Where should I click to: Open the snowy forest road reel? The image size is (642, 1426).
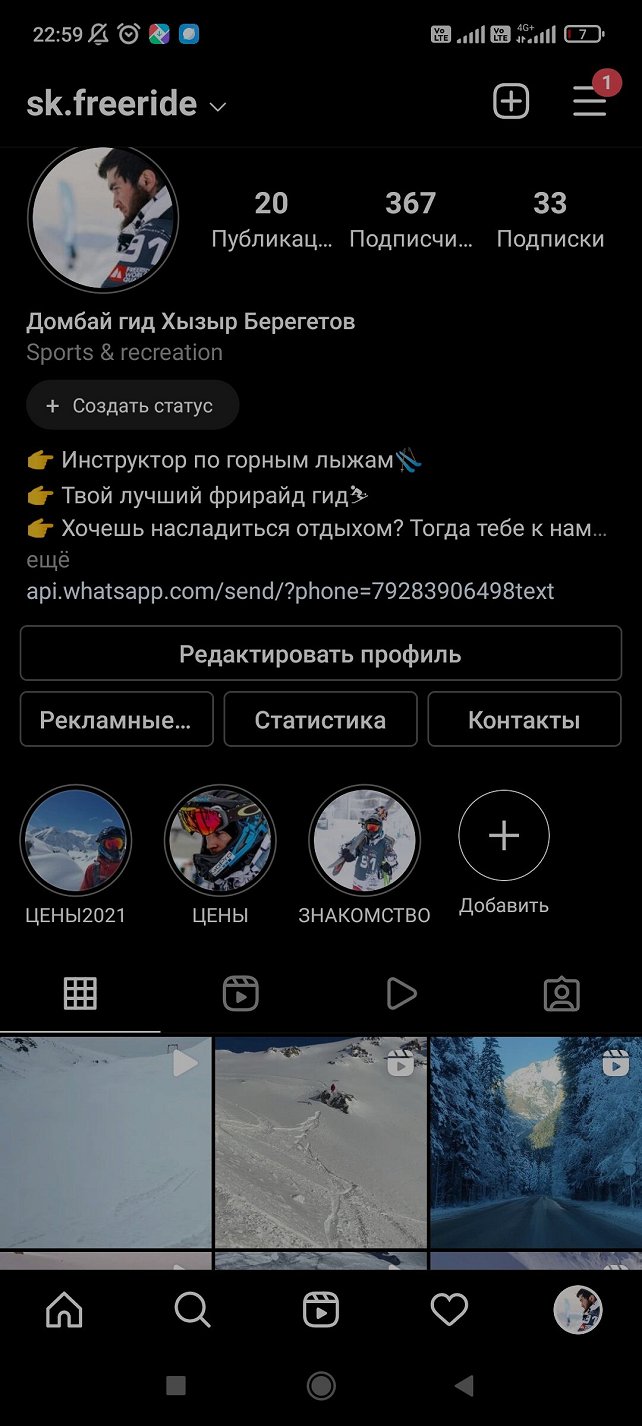(x=535, y=1142)
